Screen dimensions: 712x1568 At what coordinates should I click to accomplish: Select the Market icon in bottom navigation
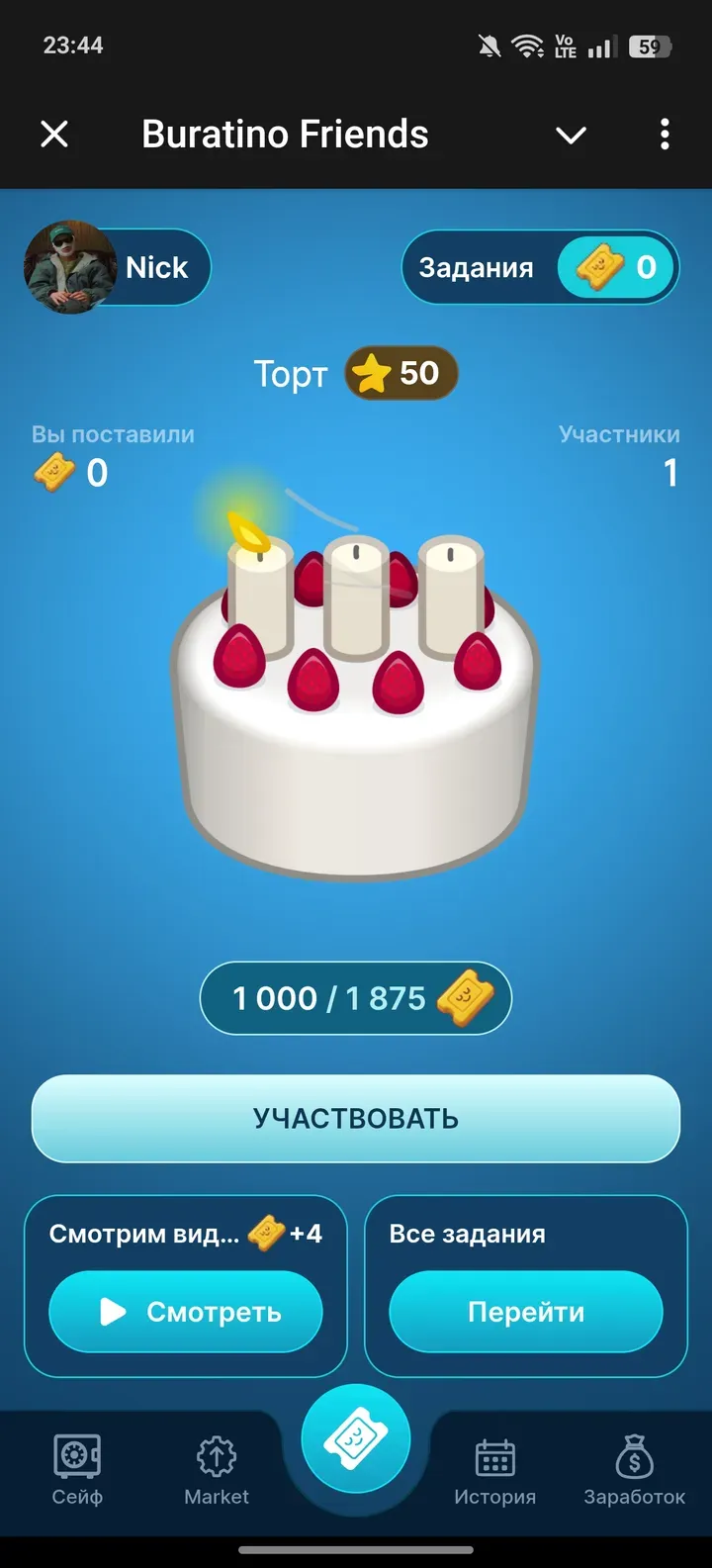(216, 1453)
